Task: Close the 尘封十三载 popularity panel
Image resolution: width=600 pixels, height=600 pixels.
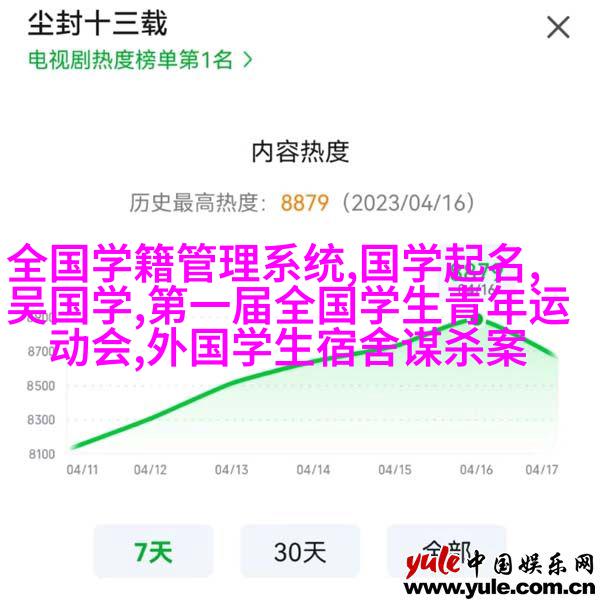Action: coord(557,27)
